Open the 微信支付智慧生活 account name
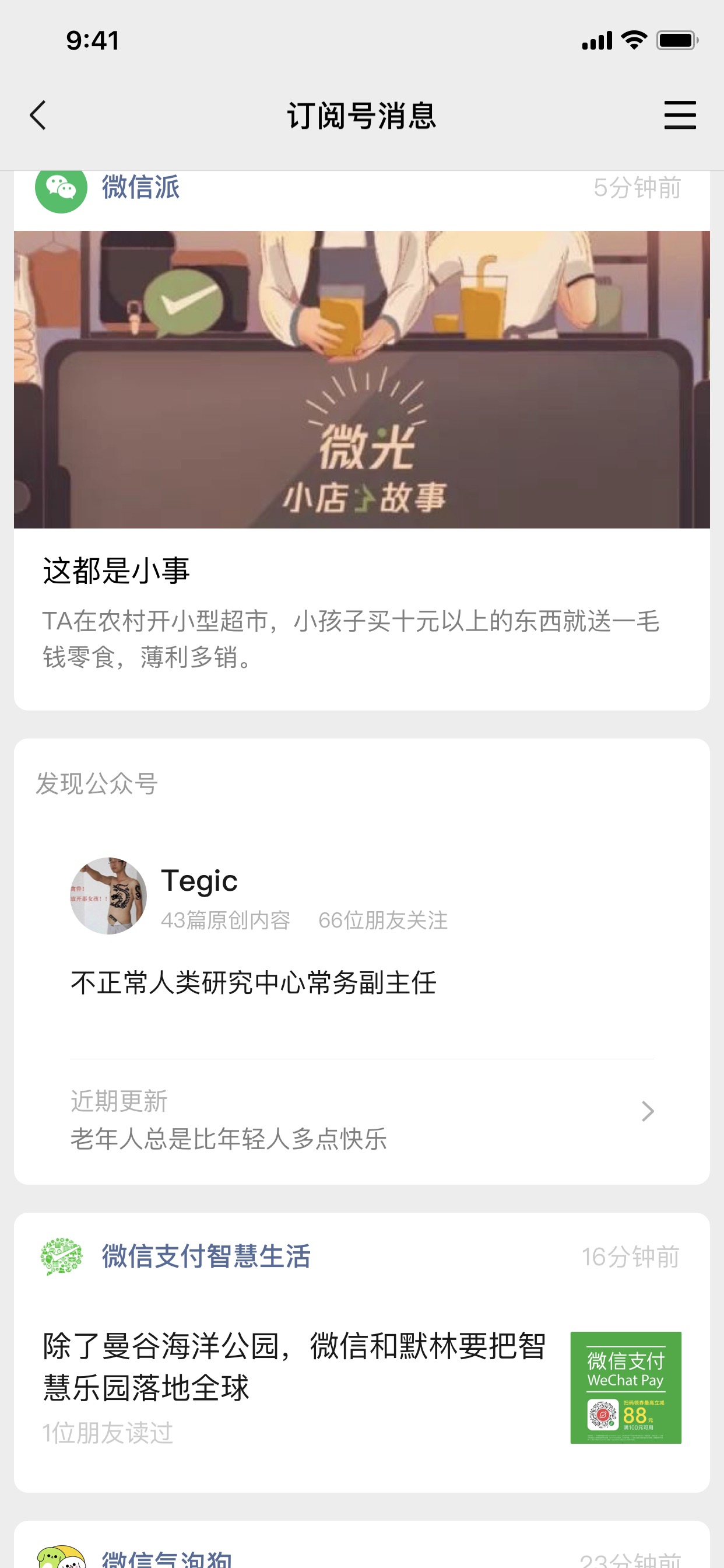The width and height of the screenshot is (724, 1568). coord(206,1257)
